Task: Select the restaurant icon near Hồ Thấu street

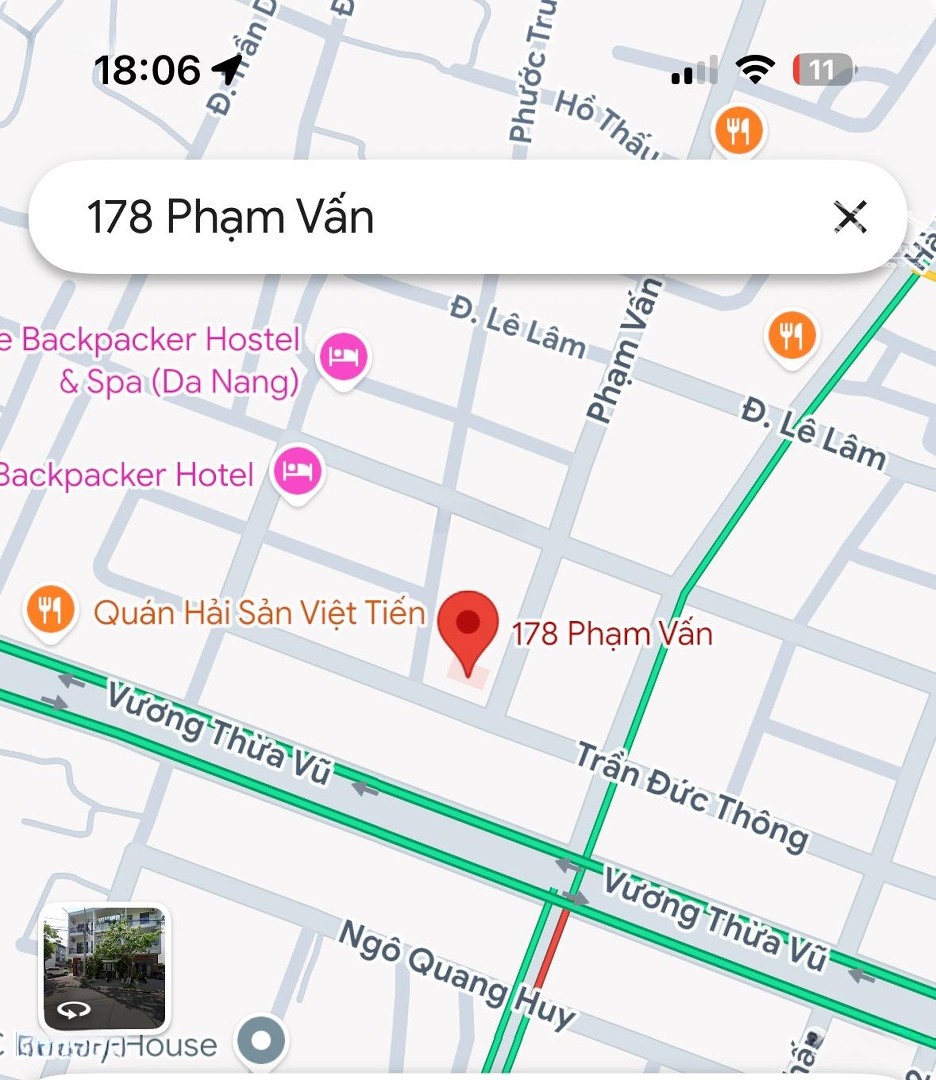Action: point(740,129)
